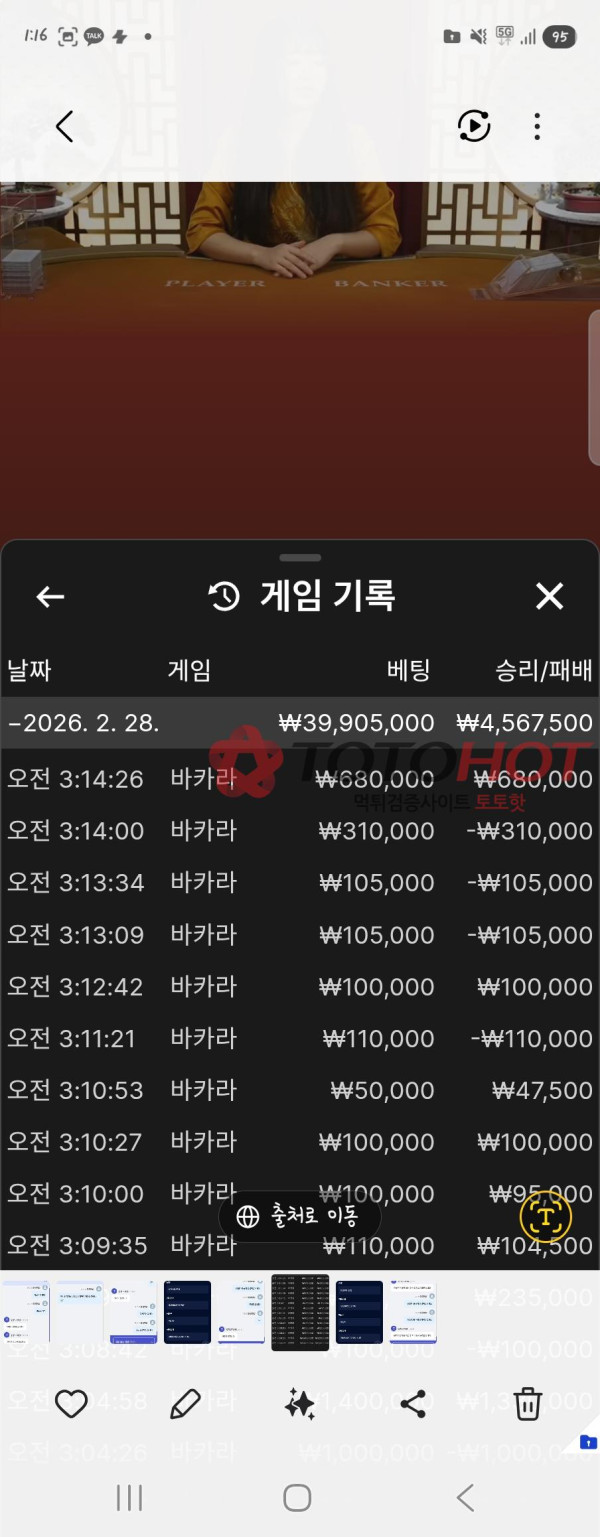600x1537 pixels.
Task: Share this image
Action: point(413,1404)
